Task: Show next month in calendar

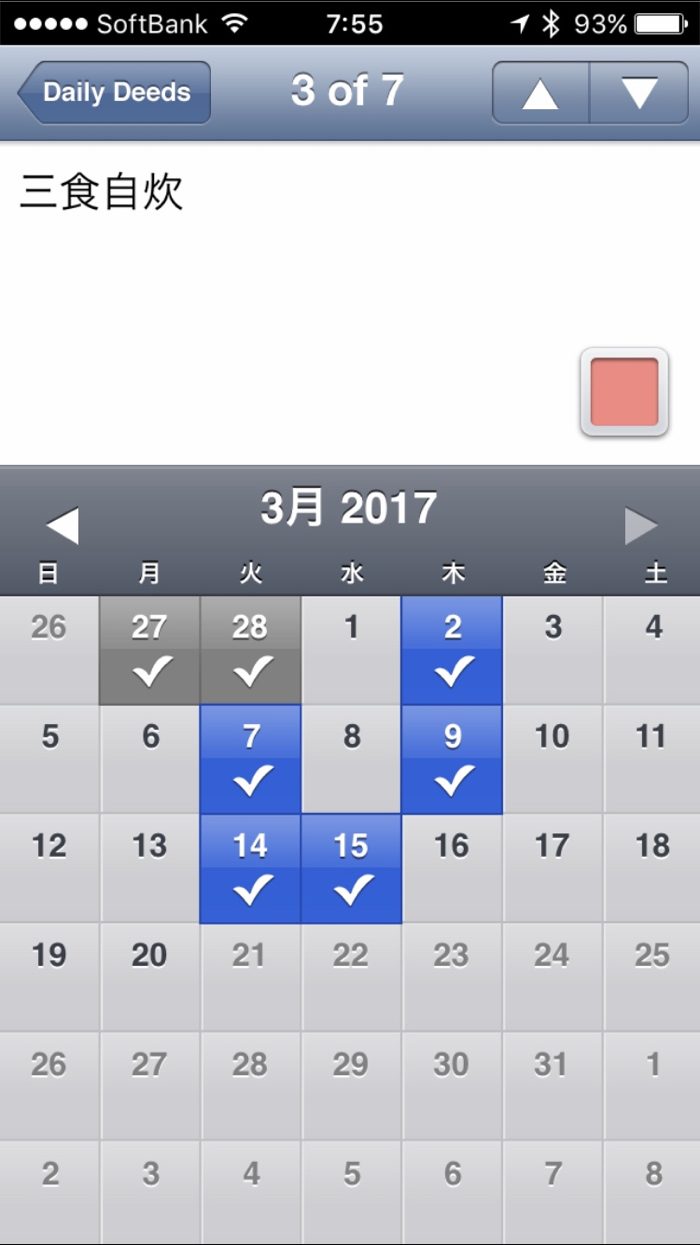Action: click(641, 525)
